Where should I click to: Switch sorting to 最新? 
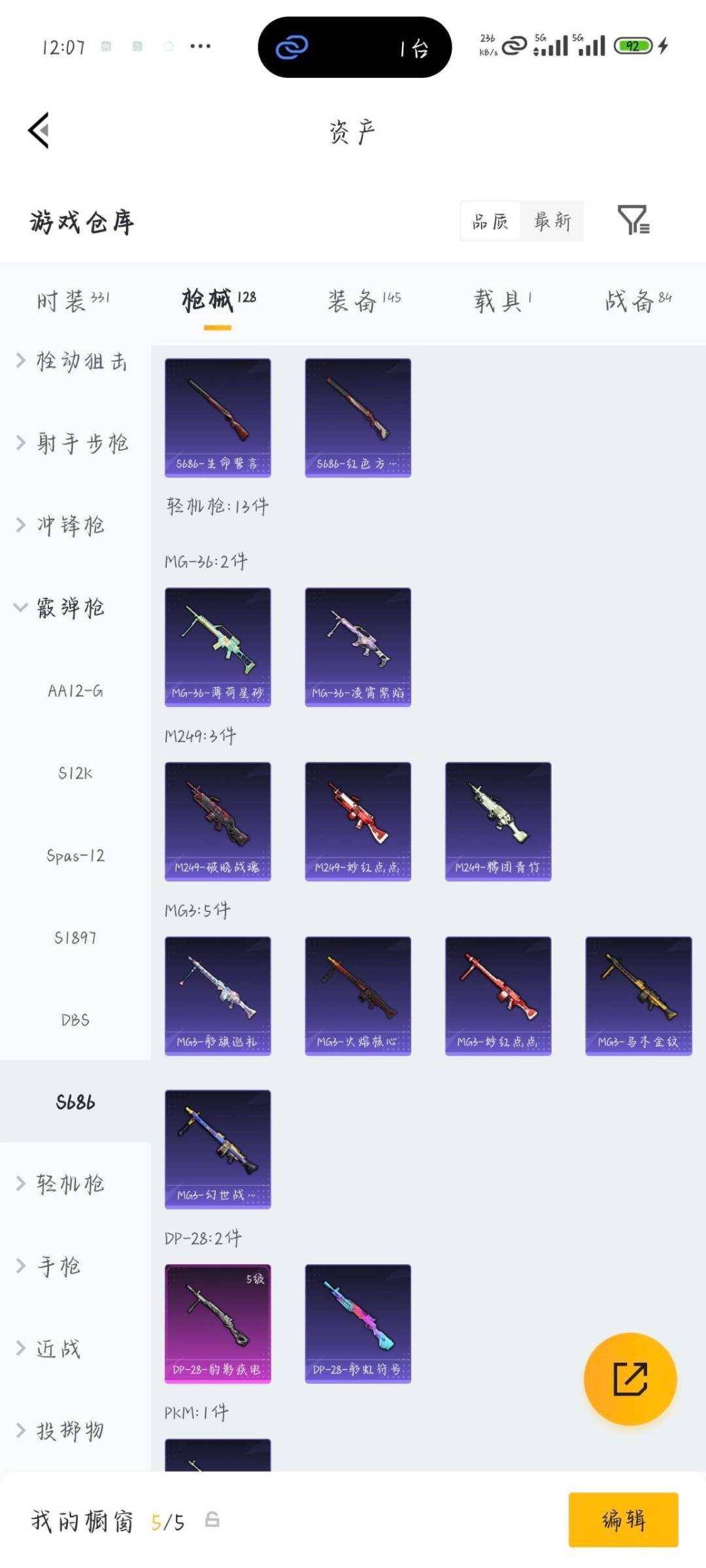[x=552, y=221]
